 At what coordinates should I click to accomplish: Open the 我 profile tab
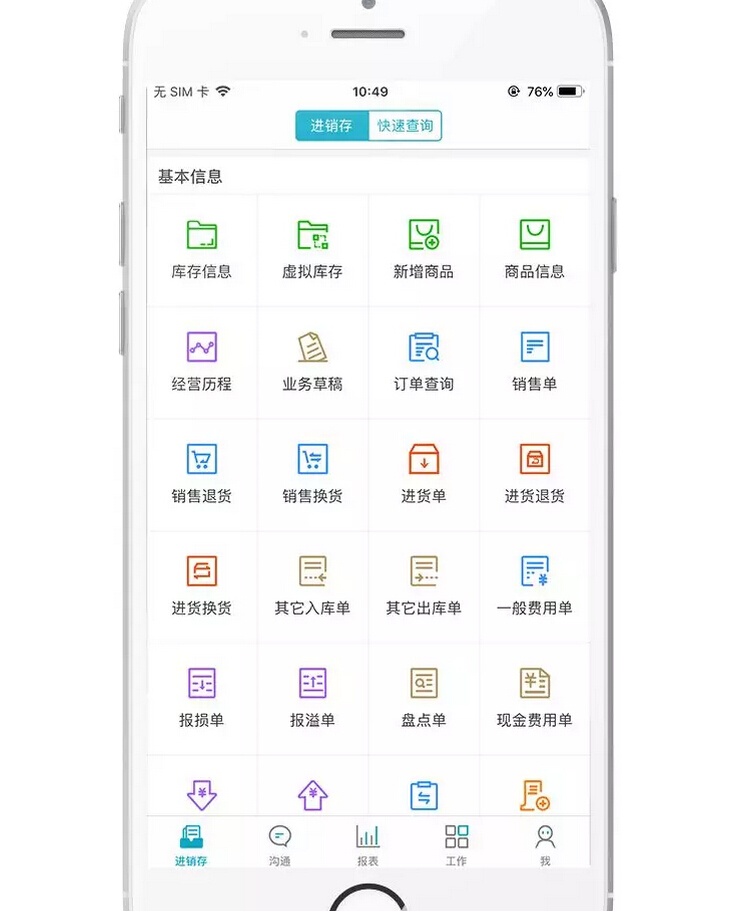[544, 843]
